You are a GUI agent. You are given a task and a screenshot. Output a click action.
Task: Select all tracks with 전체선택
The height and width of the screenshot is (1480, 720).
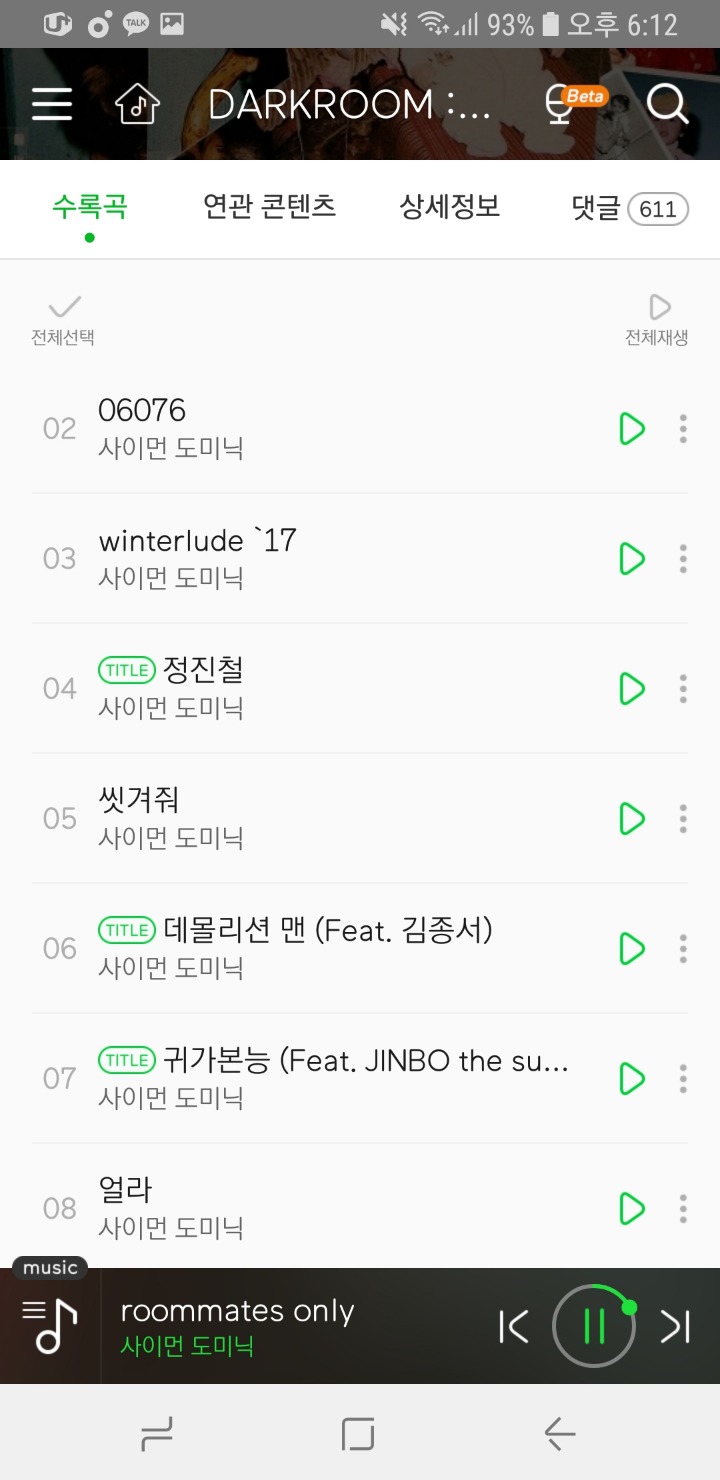pyautogui.click(x=63, y=320)
